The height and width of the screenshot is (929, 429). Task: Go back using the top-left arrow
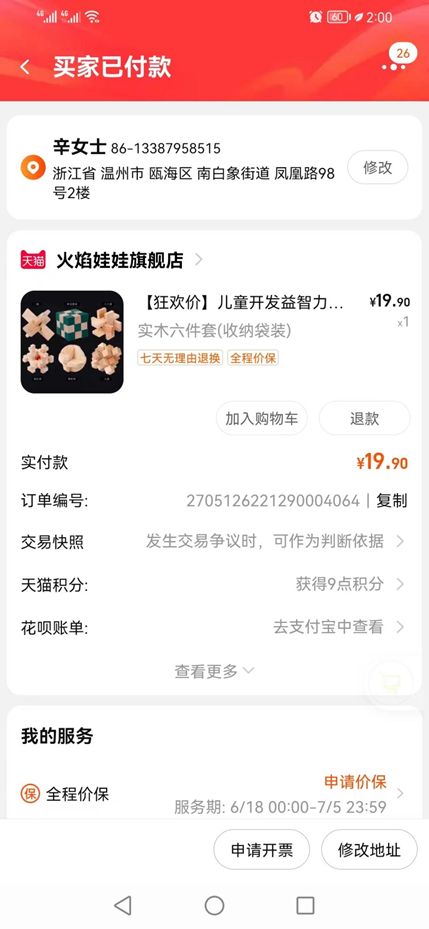coord(24,67)
